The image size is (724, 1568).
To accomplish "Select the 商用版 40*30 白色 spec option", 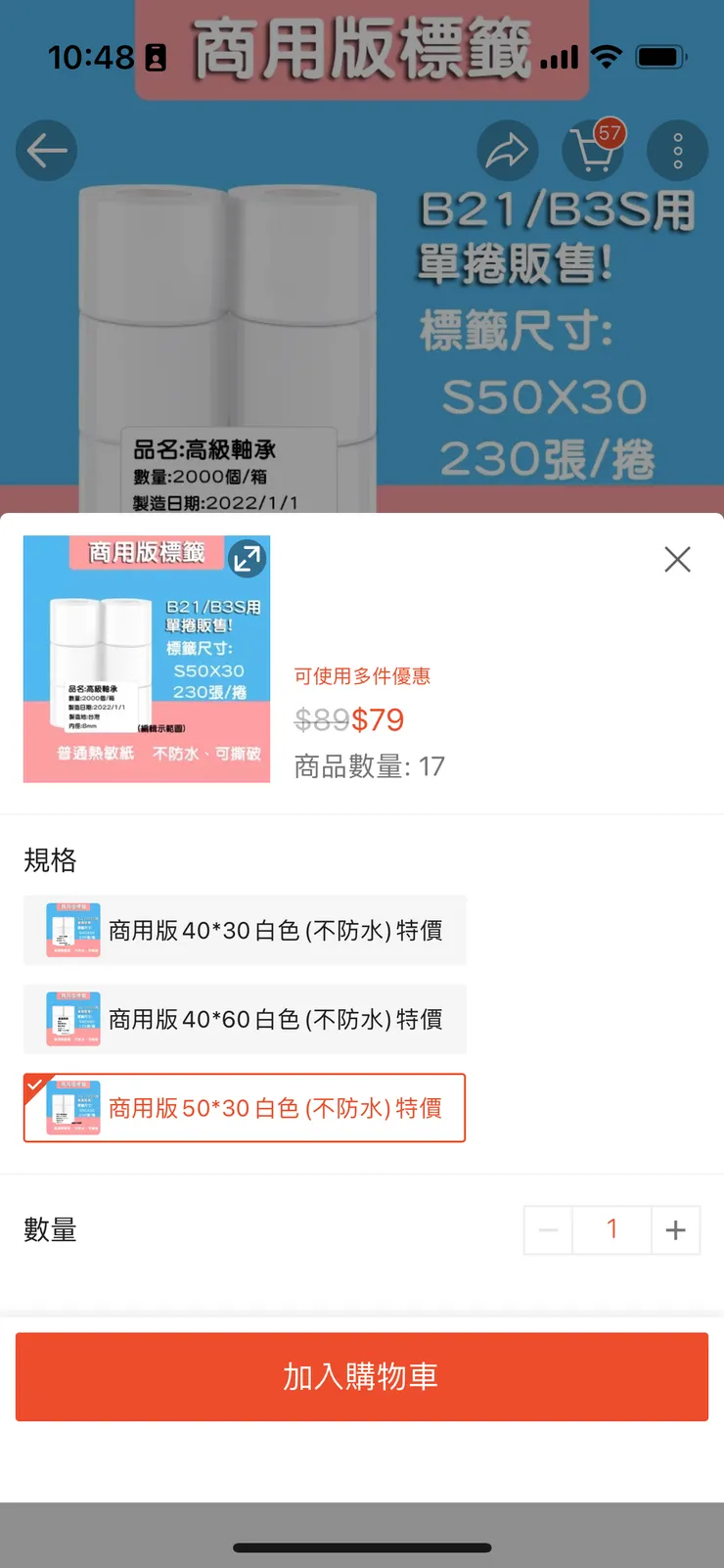I will [x=244, y=930].
